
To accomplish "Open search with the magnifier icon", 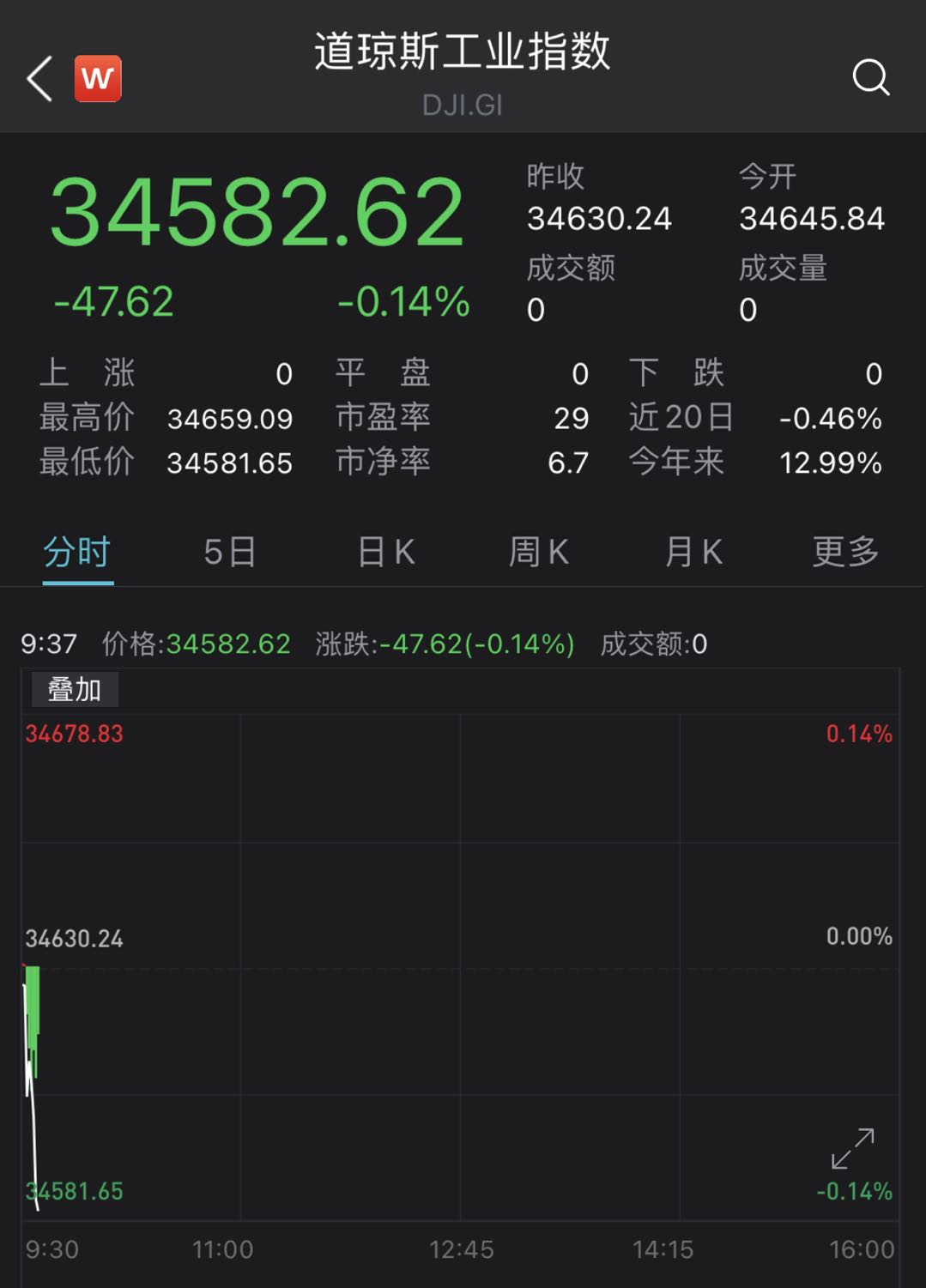I will pos(870,77).
